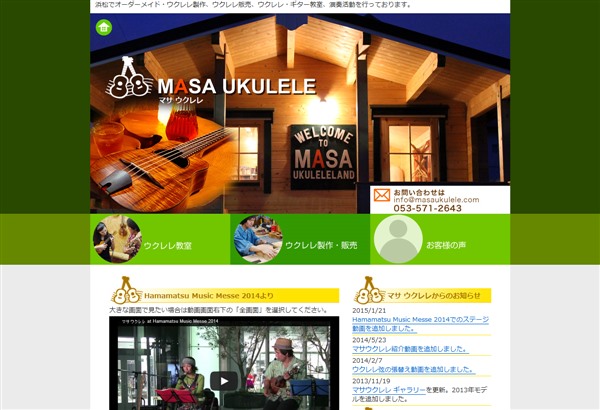The height and width of the screenshot is (410, 600).
Task: Play the Hamamatsu Music Messe video
Action: click(224, 380)
